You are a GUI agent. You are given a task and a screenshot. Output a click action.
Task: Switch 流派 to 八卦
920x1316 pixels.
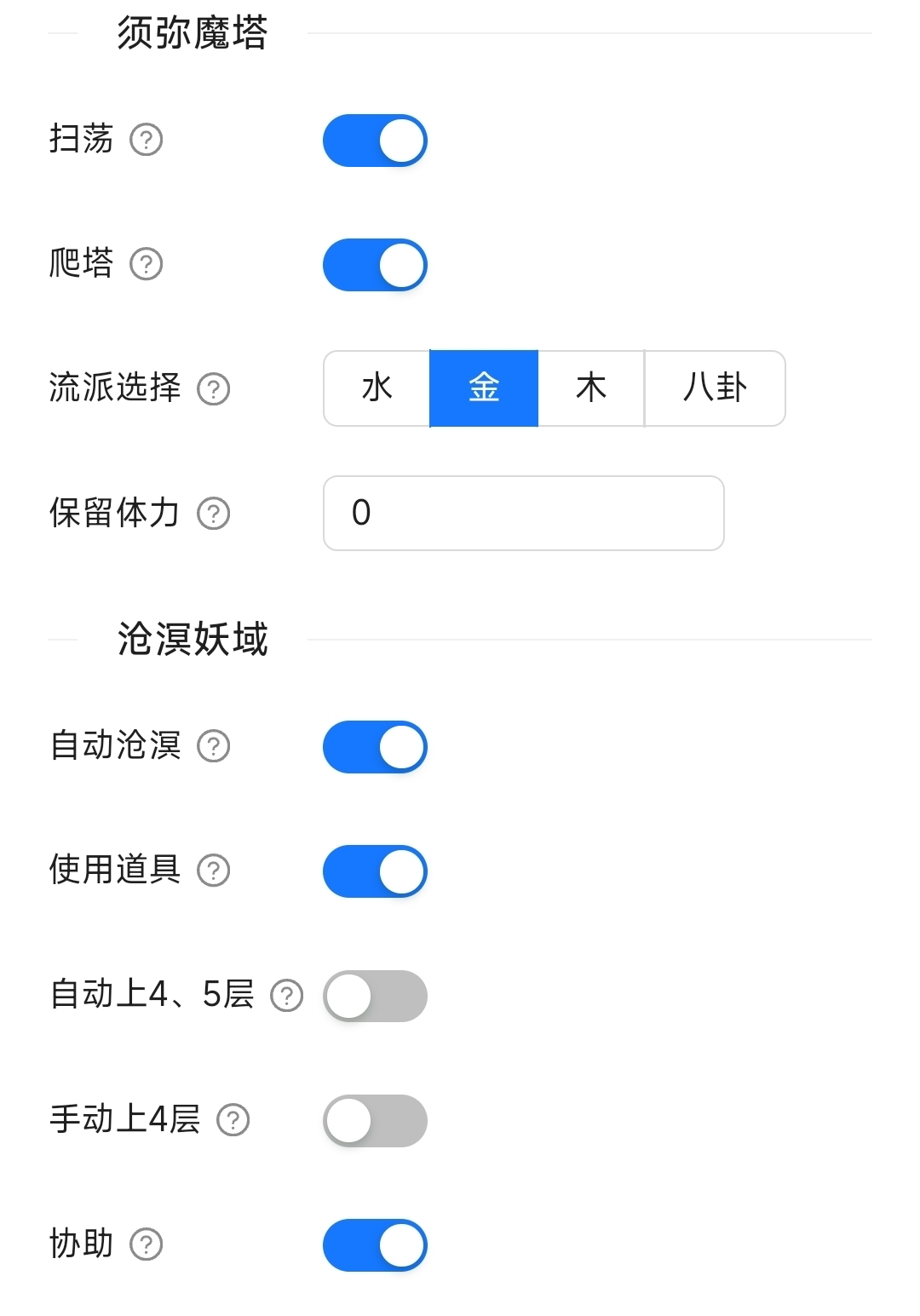pos(715,388)
